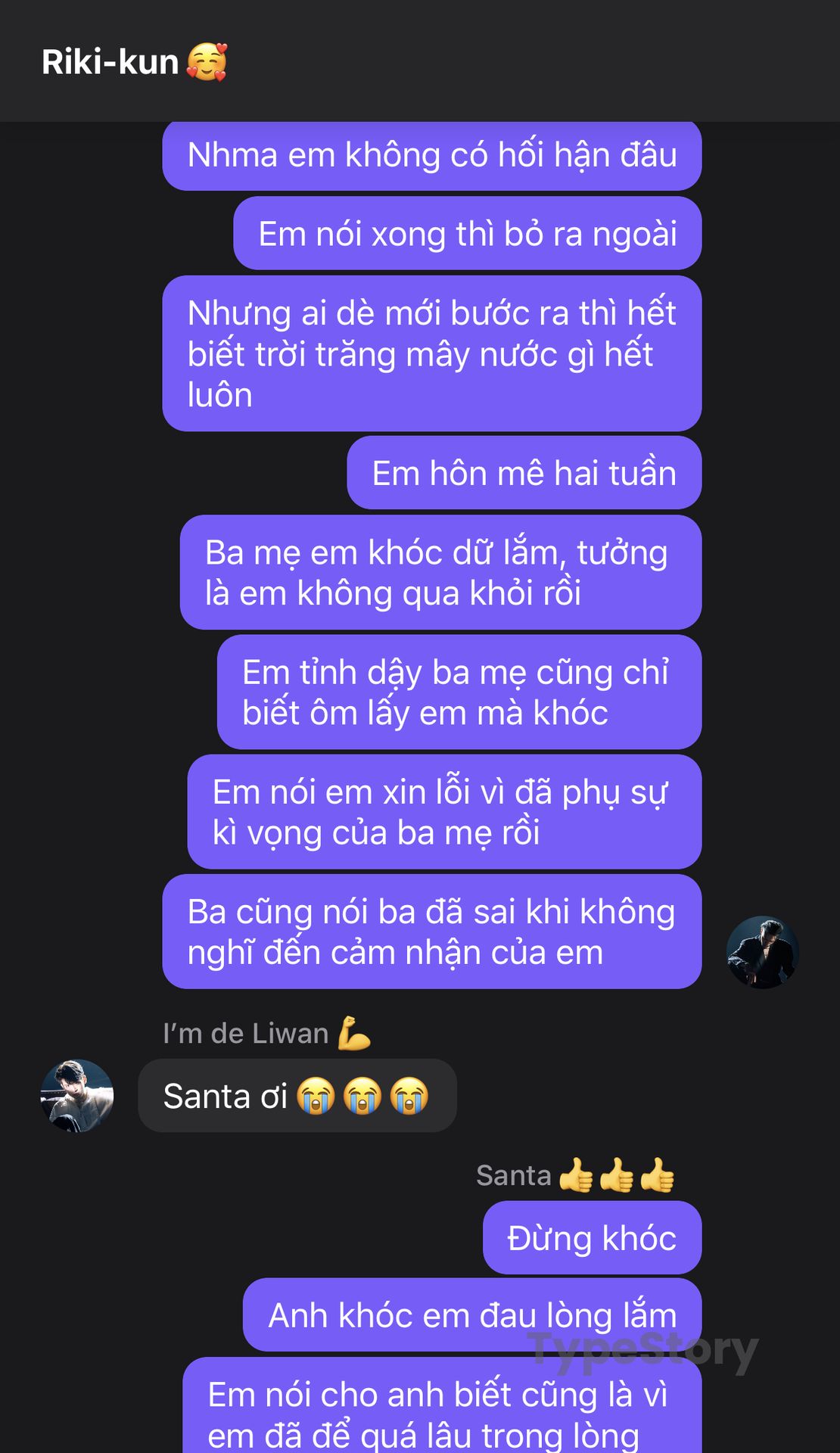Open I'm de Liwan's profile picture

point(76,1095)
